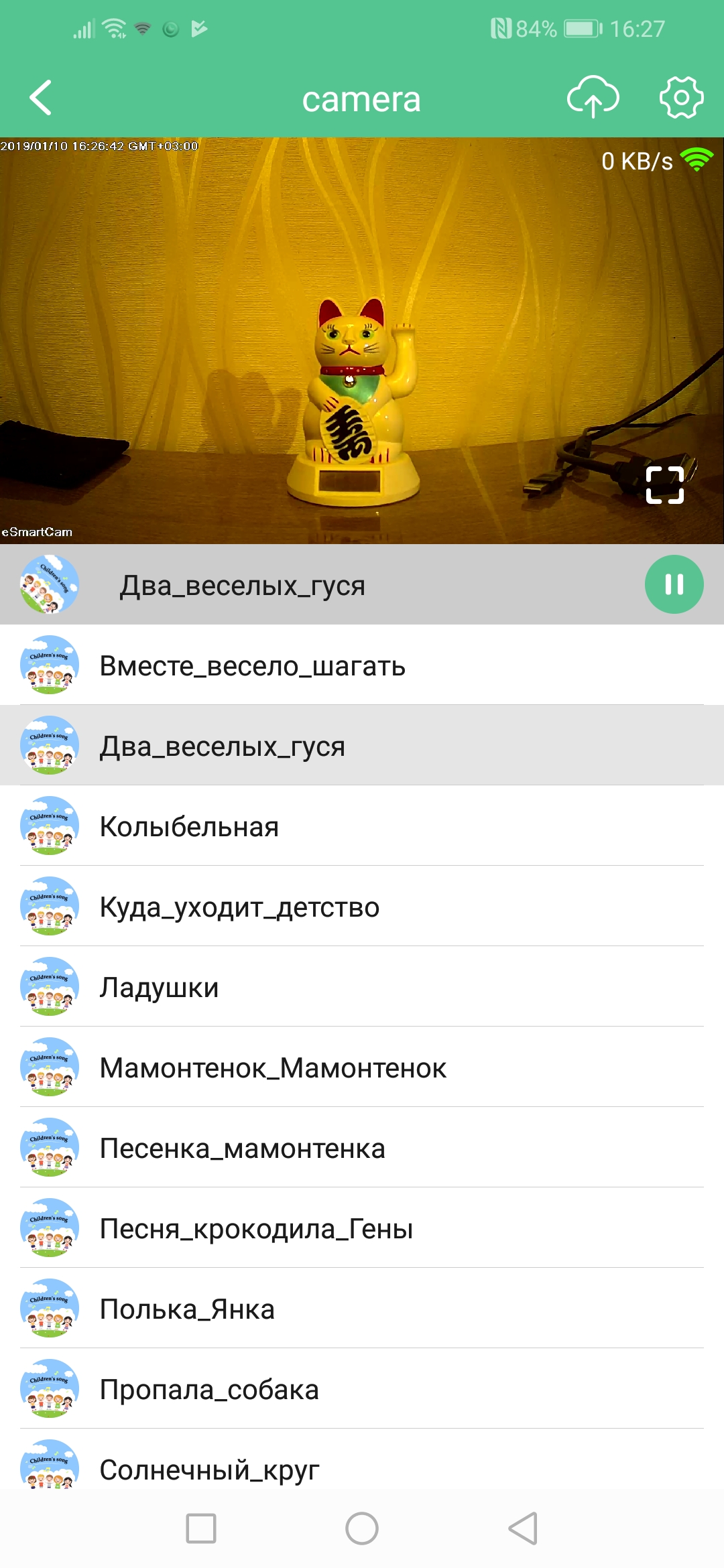This screenshot has width=724, height=1568.
Task: Tap the system home button
Action: pos(362,1528)
